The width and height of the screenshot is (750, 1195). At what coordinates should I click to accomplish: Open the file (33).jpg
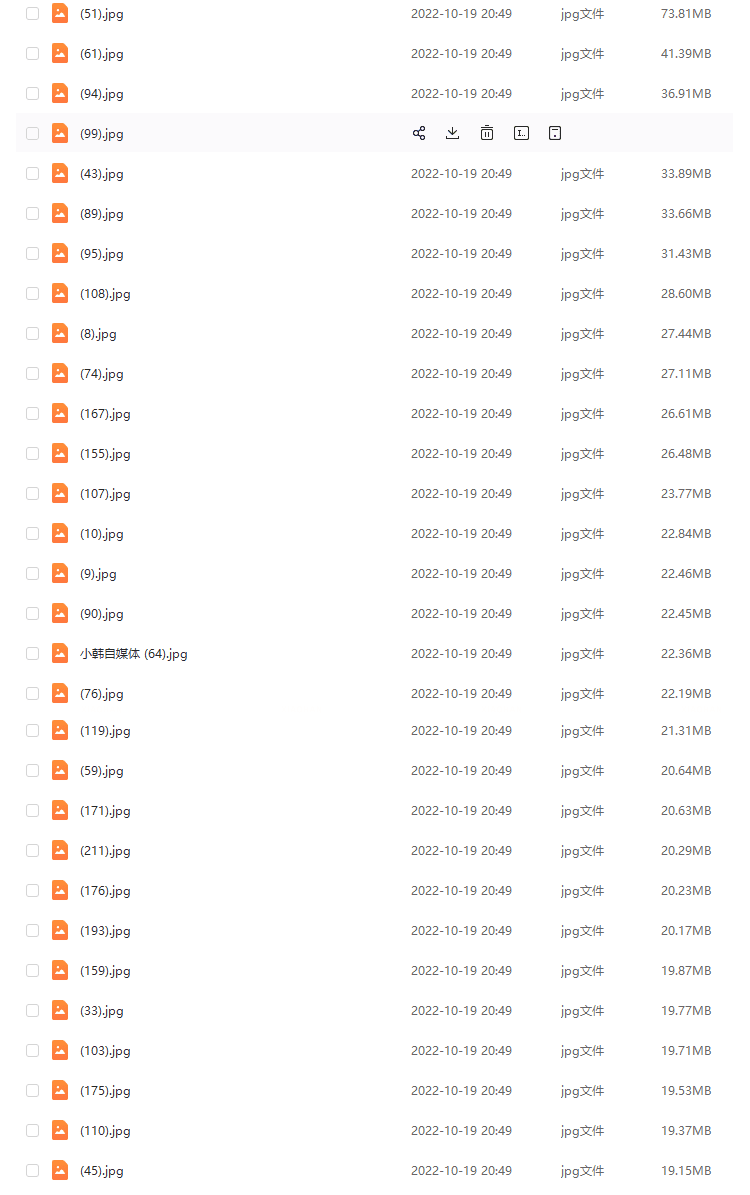(101, 1010)
